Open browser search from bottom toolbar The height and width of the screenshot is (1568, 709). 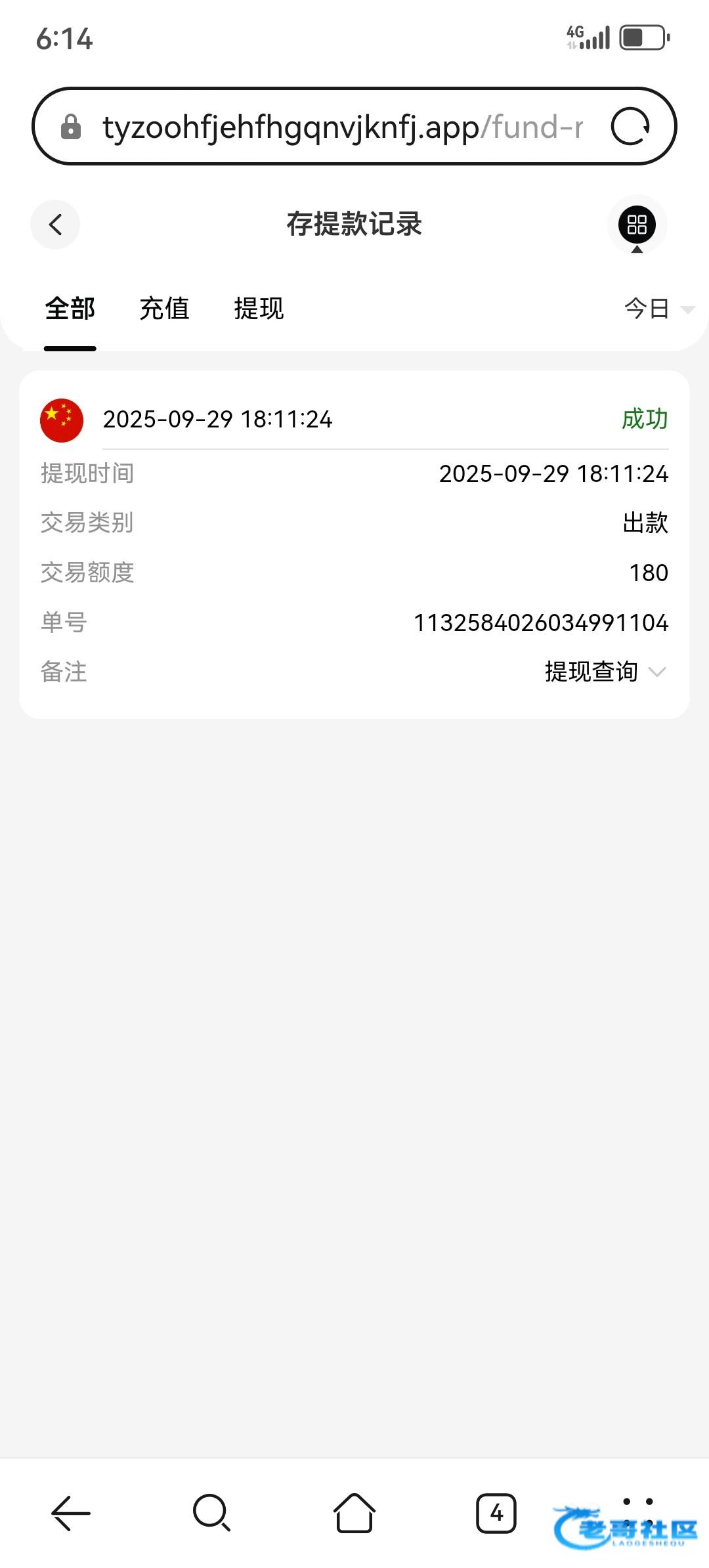(211, 1513)
